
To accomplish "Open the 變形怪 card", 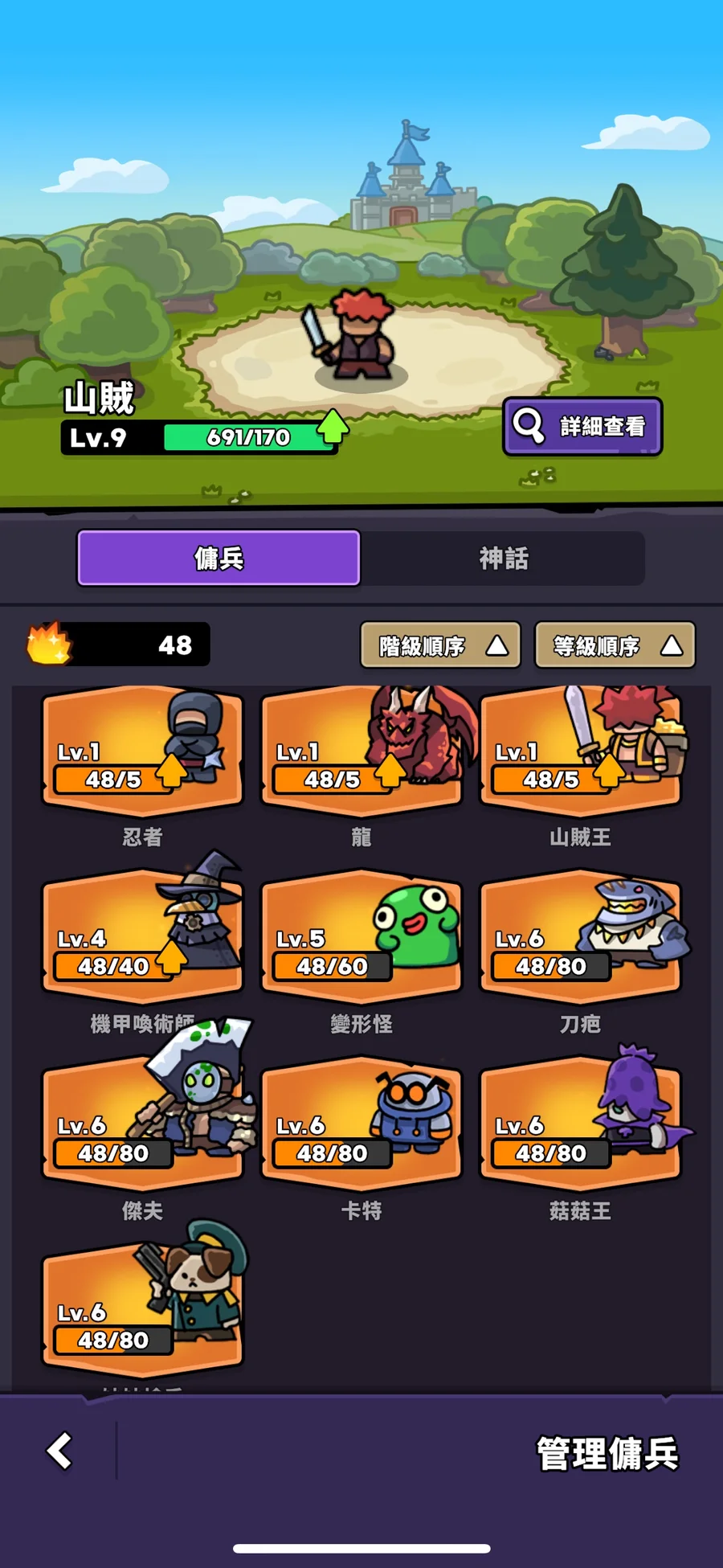I will [x=361, y=938].
